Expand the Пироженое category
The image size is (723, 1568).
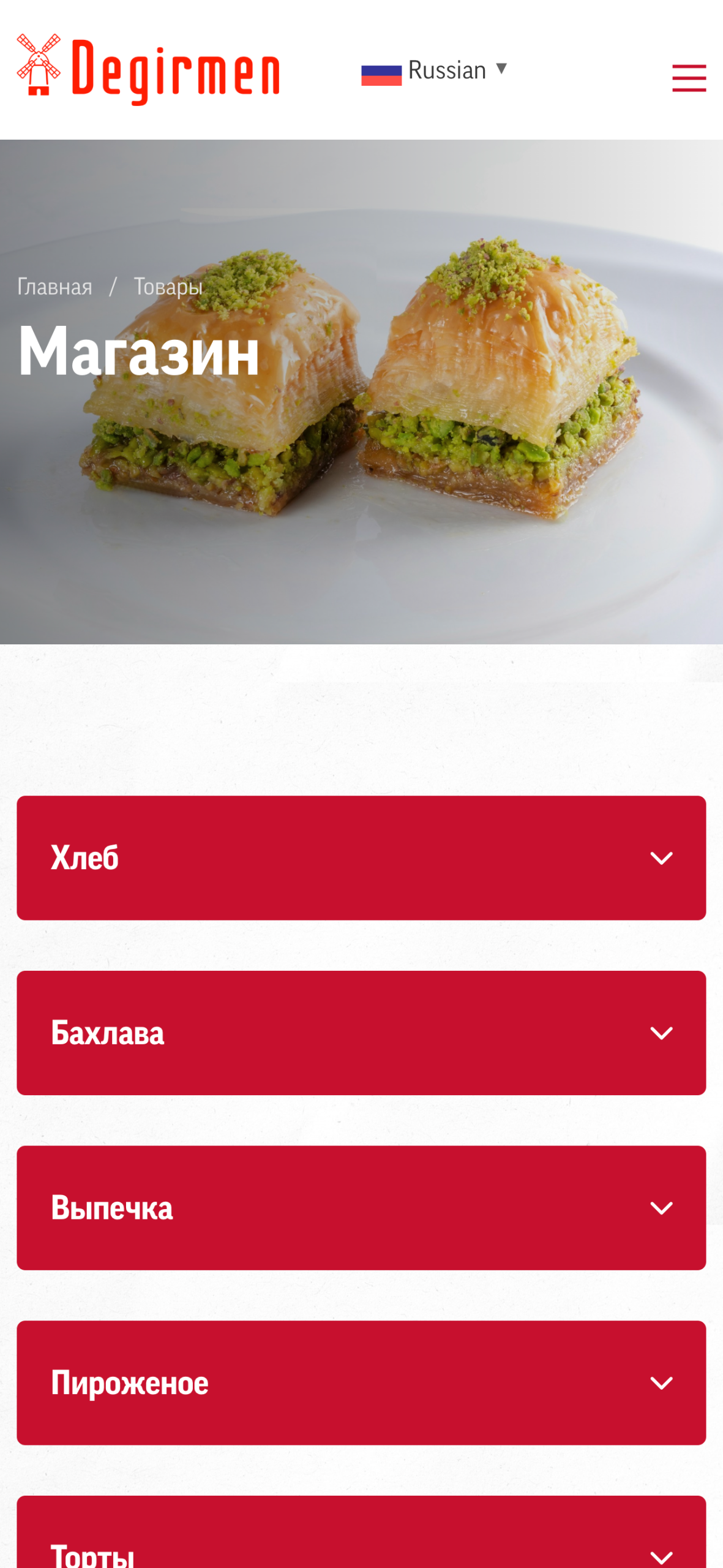[x=361, y=1382]
